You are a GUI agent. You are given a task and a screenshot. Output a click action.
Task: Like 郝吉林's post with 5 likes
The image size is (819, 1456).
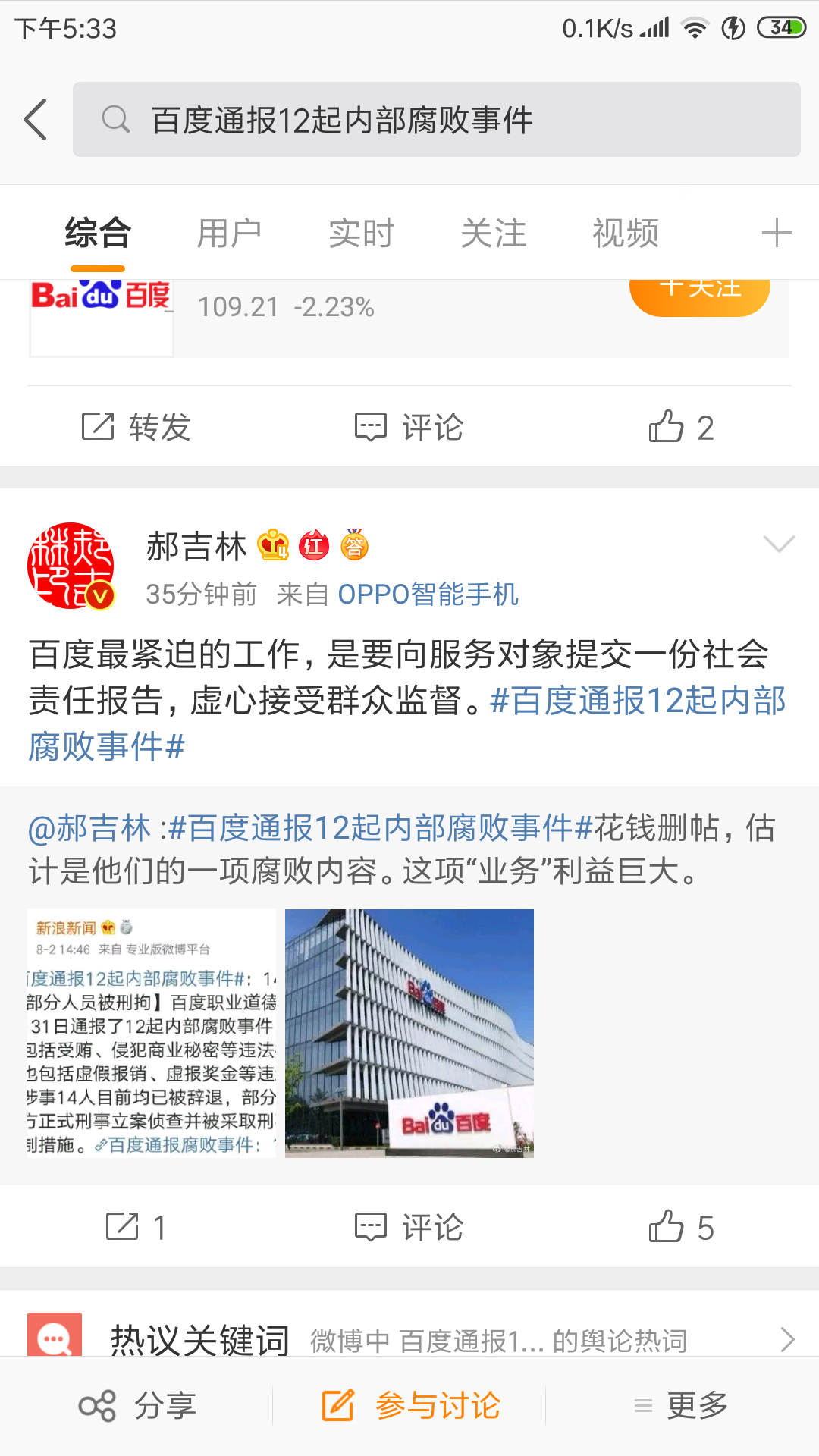(x=681, y=1227)
